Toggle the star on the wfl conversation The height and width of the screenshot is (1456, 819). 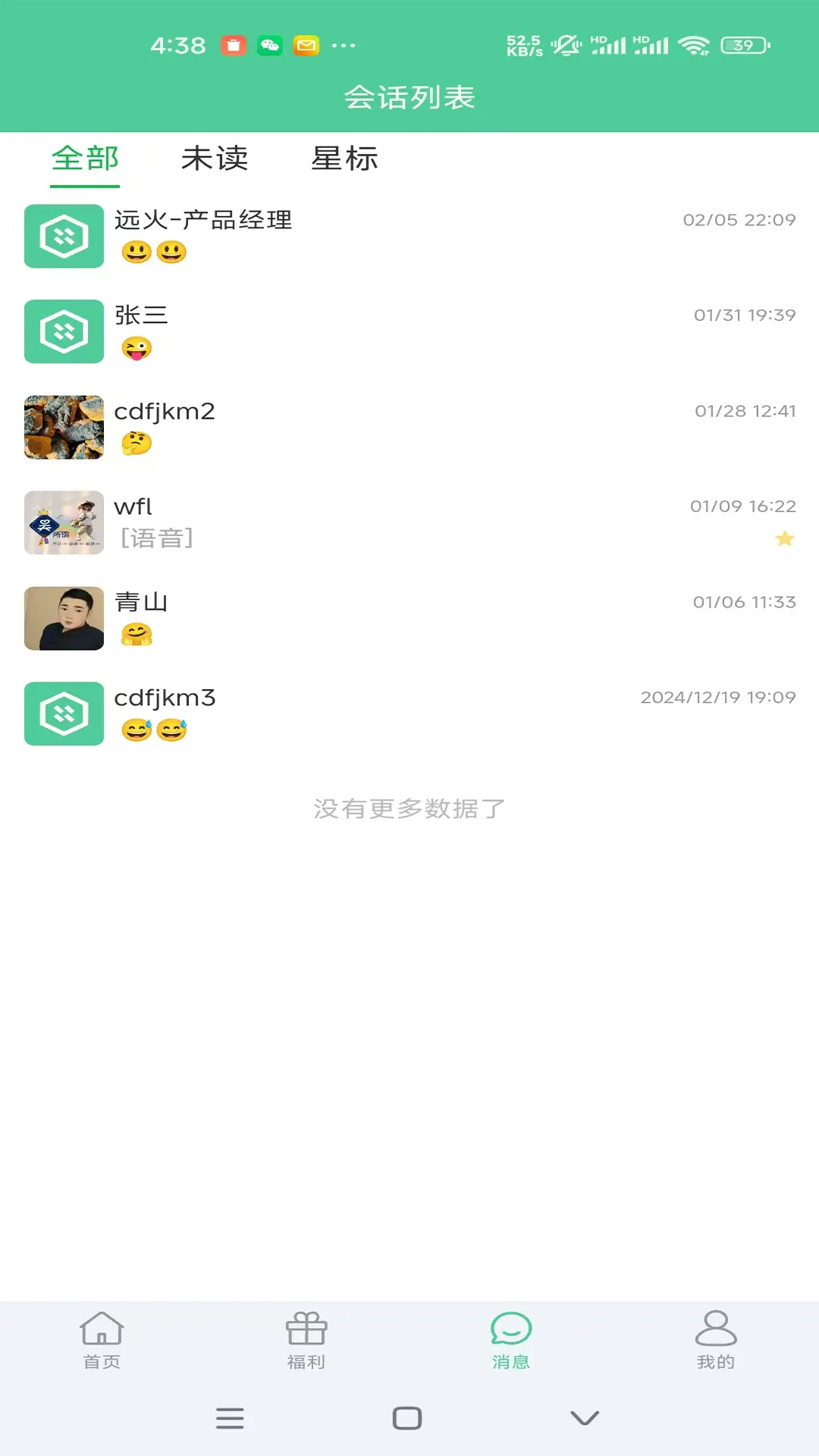tap(785, 539)
